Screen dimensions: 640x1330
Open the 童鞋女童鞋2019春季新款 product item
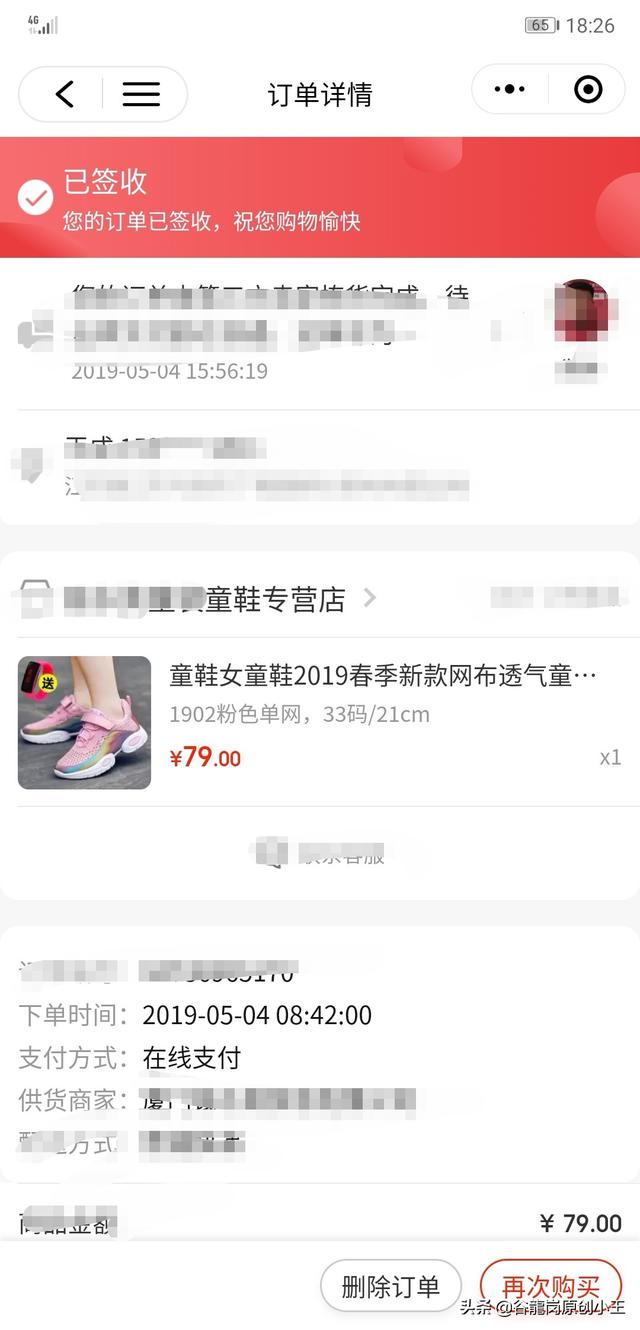(x=320, y=722)
